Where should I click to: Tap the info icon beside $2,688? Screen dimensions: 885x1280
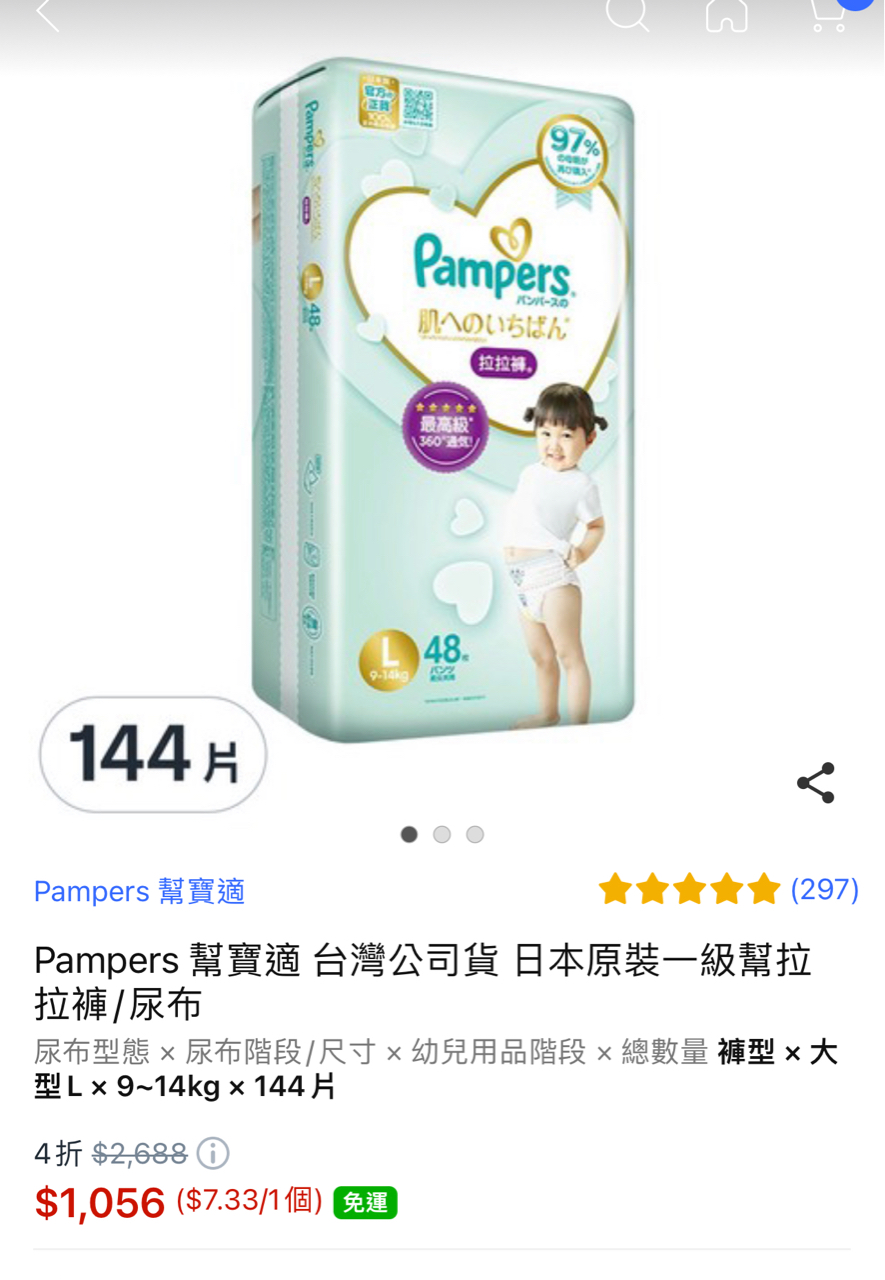coord(213,1154)
